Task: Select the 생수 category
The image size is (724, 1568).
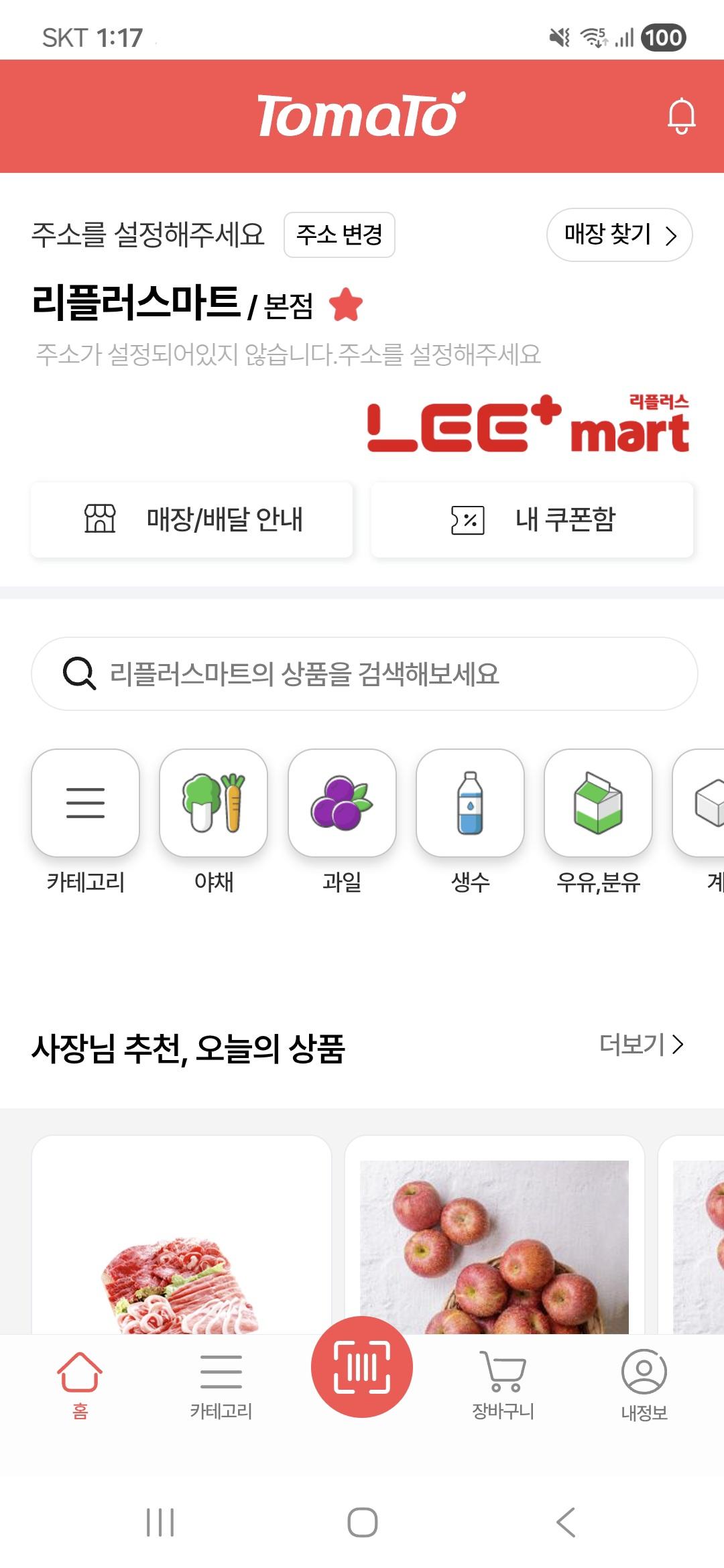Action: pyautogui.click(x=470, y=803)
